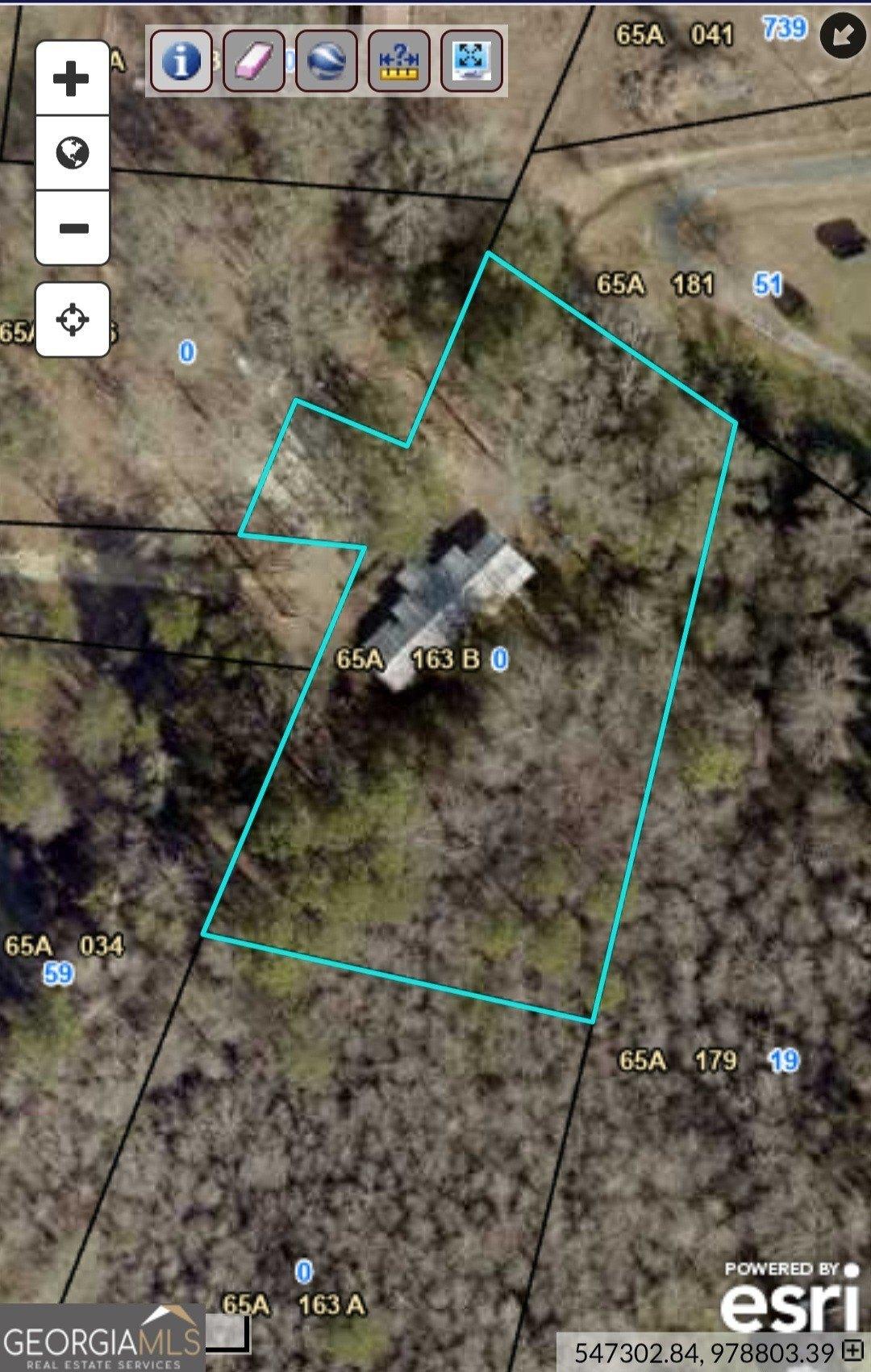This screenshot has width=871, height=1372.
Task: Select the identify info tool
Action: (181, 60)
